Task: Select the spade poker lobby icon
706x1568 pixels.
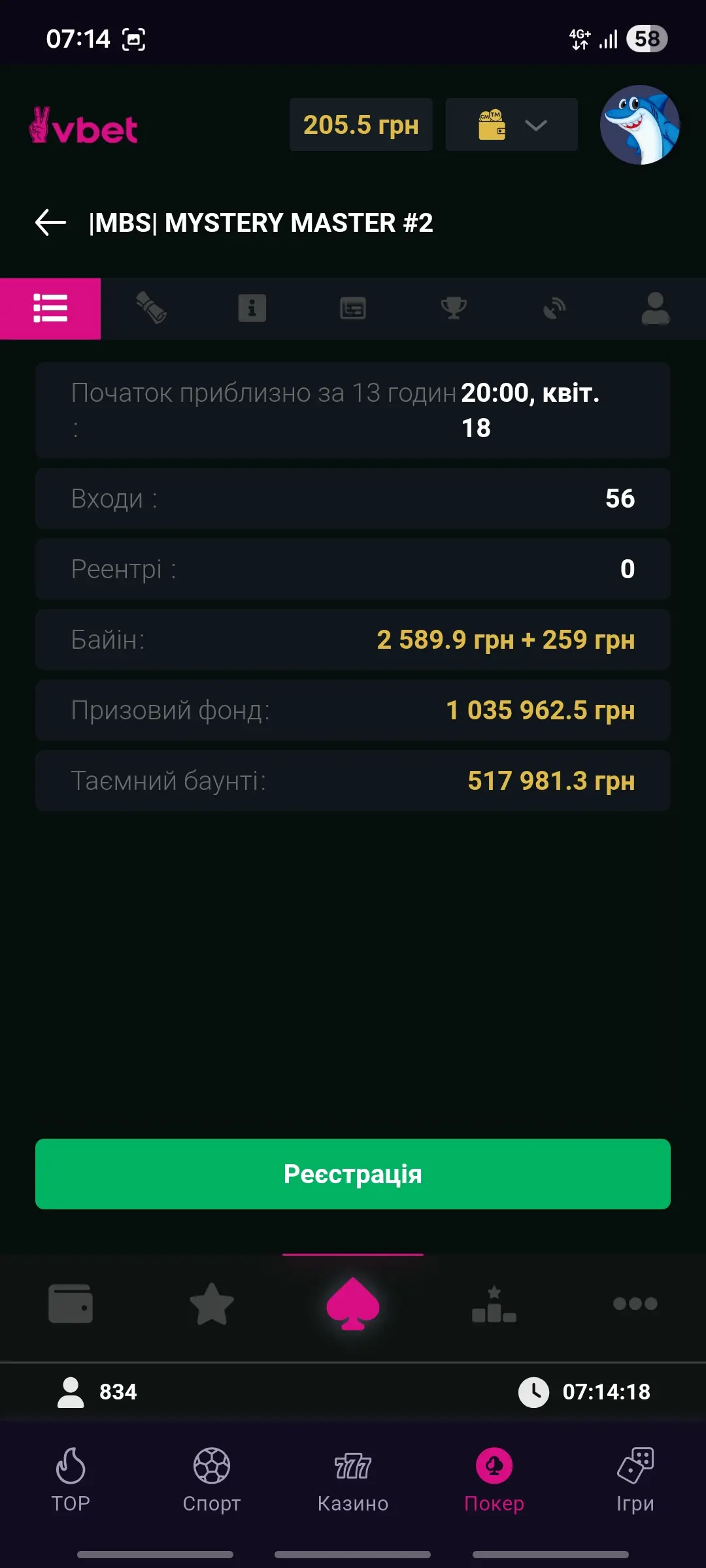Action: pyautogui.click(x=353, y=1304)
